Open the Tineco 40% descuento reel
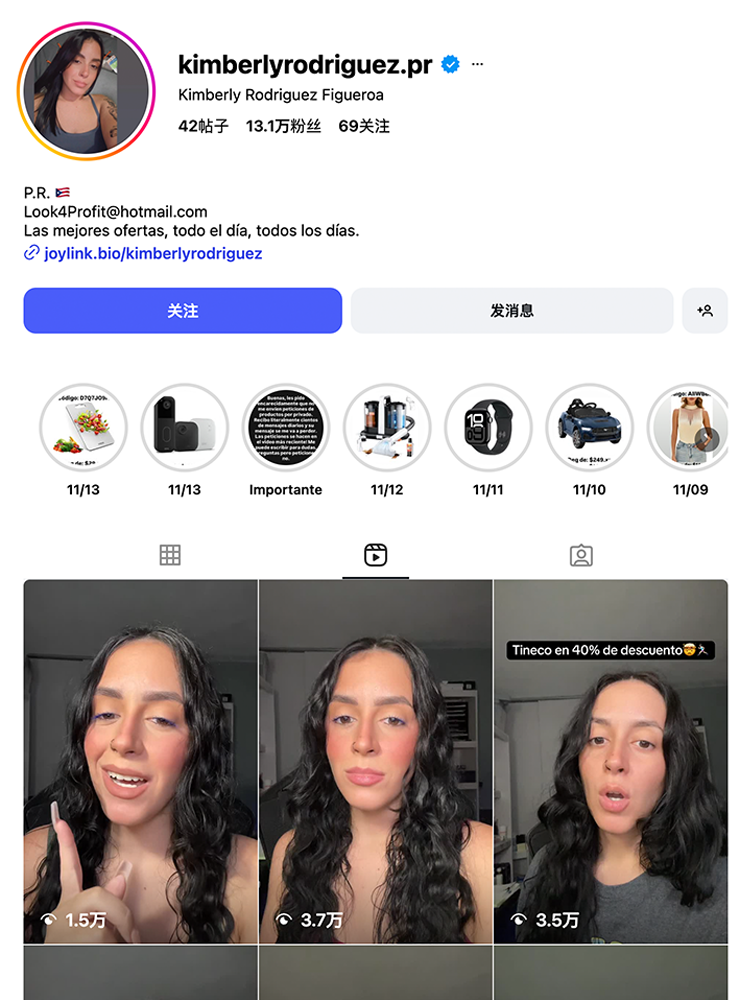The height and width of the screenshot is (1000, 750). tap(610, 760)
